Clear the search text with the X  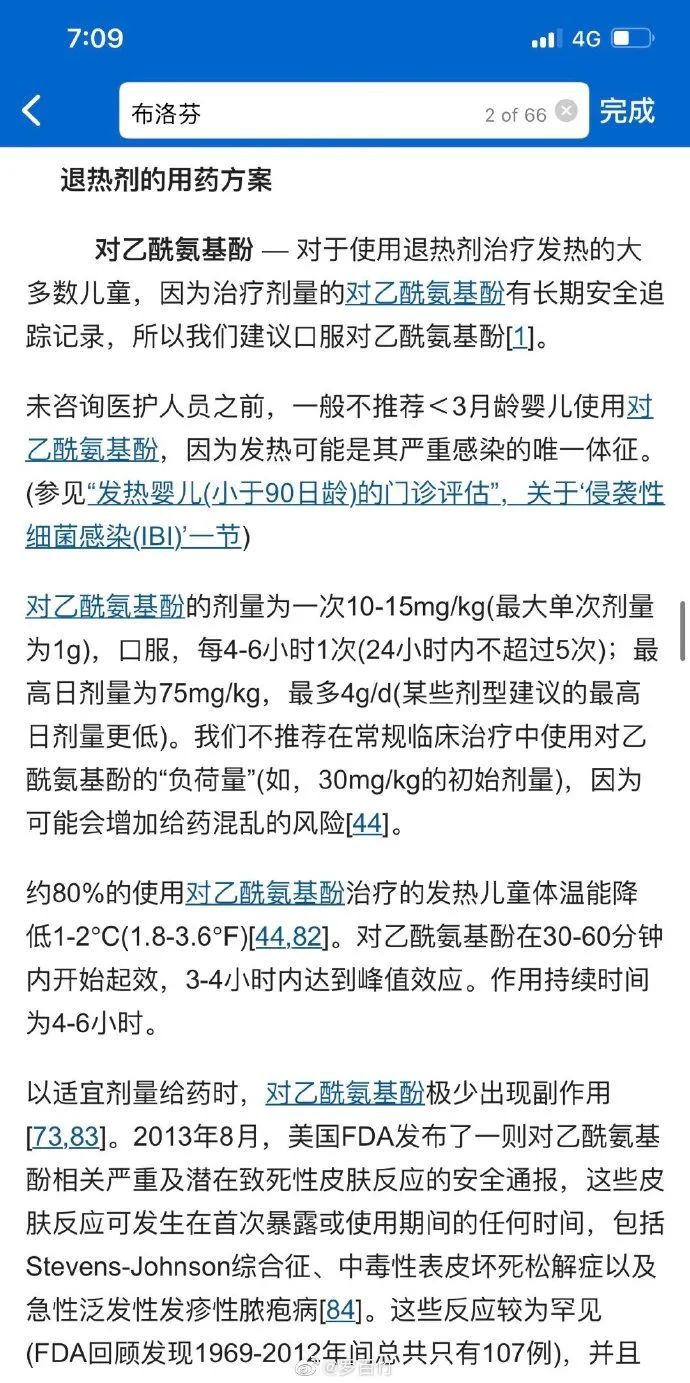click(x=566, y=112)
